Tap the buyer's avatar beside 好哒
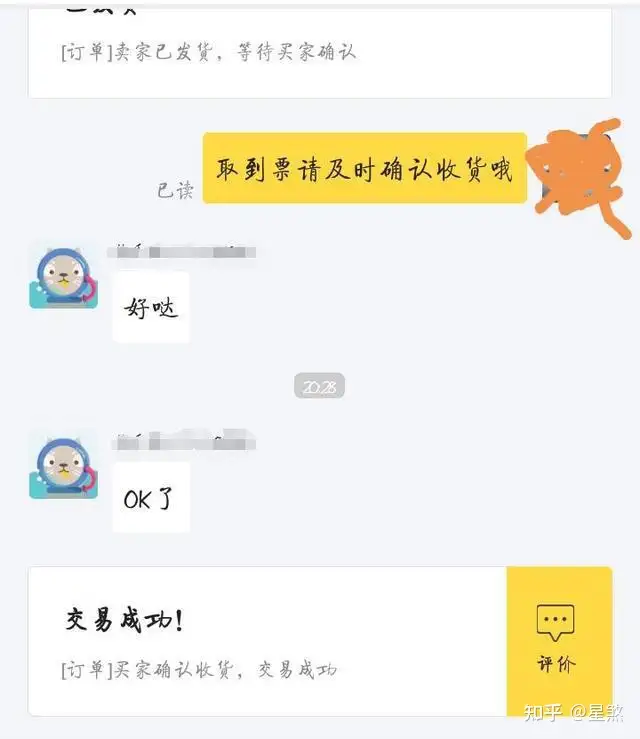 (64, 275)
